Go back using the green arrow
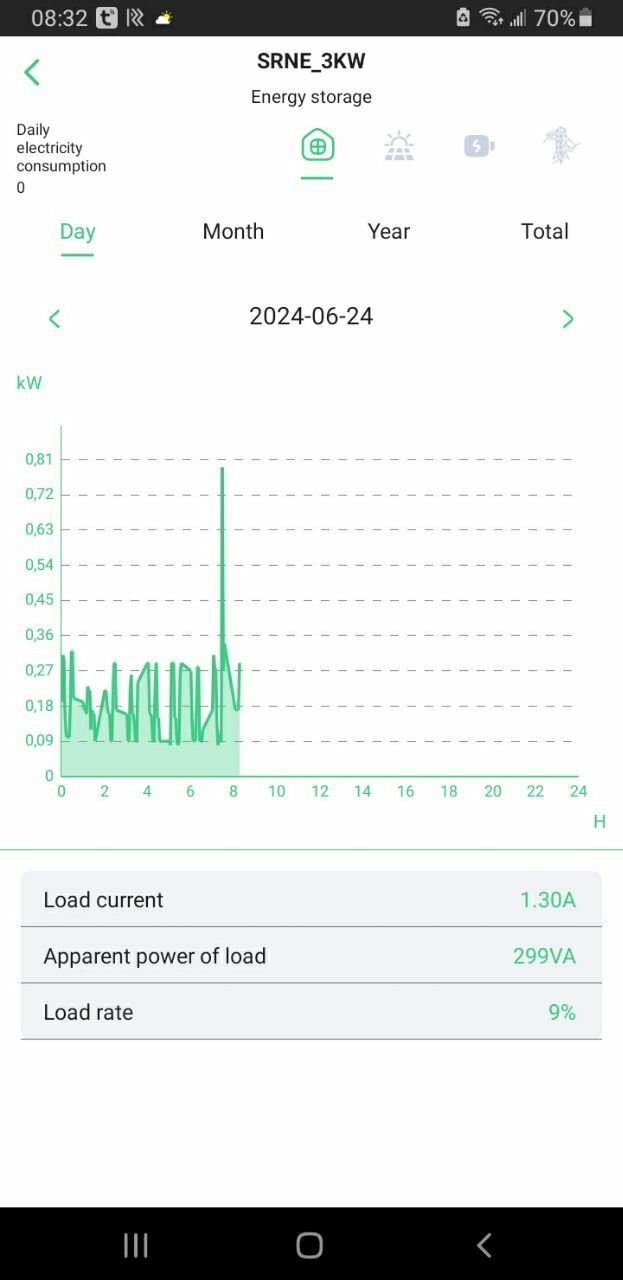This screenshot has width=623, height=1280. click(32, 72)
